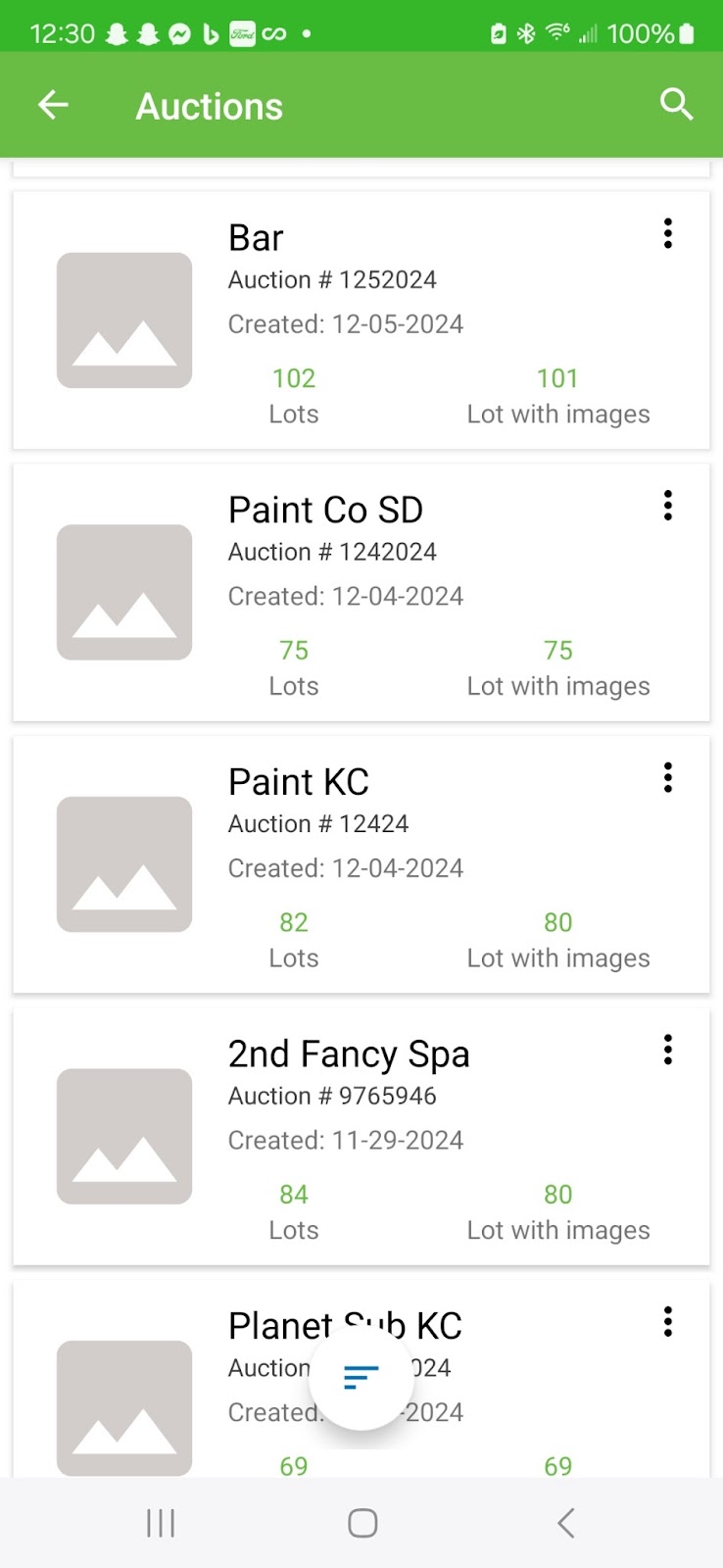This screenshot has height=1568, width=723.
Task: Open recent apps from navigation bar
Action: click(x=161, y=1523)
